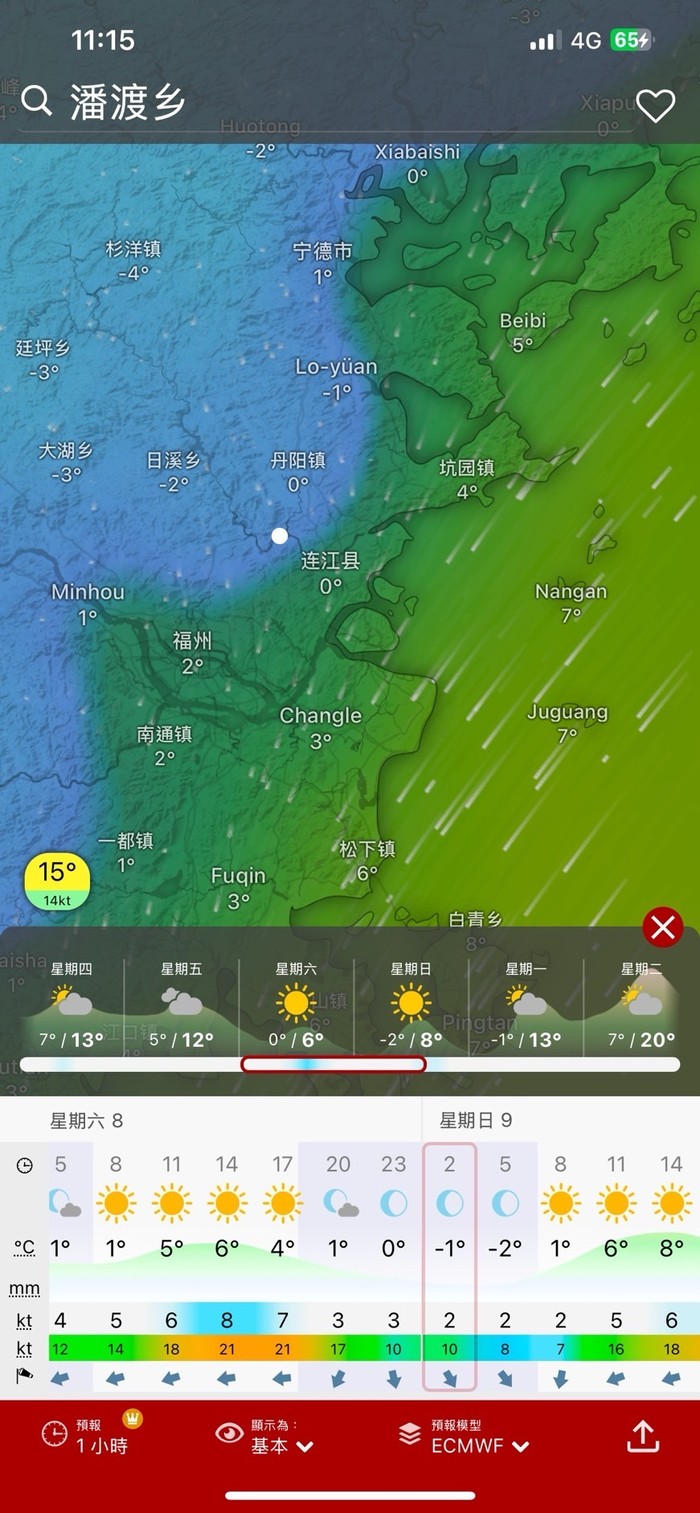Select the 星期一 forecast day
This screenshot has height=1513, width=700.
click(526, 1005)
